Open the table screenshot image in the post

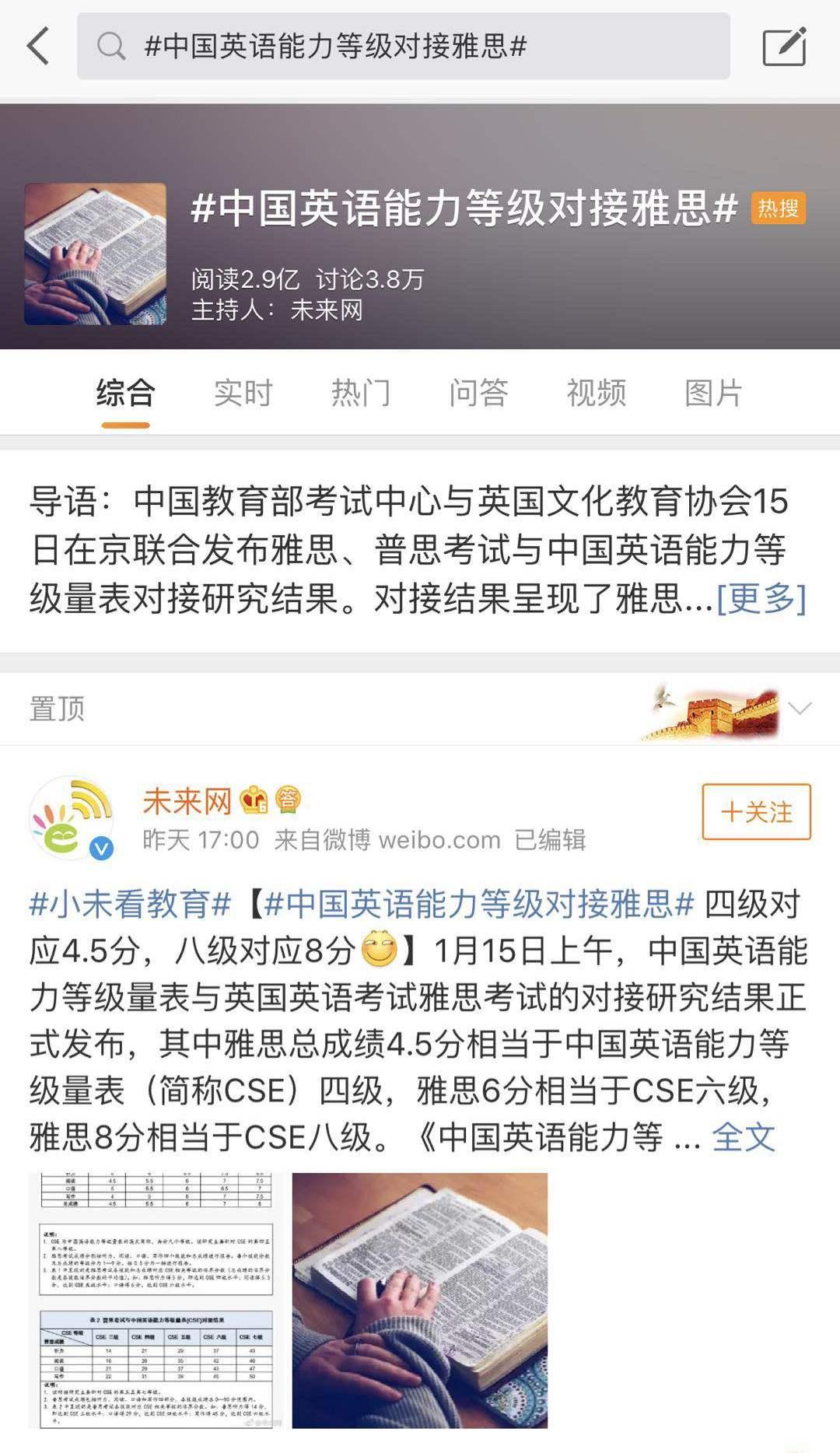point(156,1301)
